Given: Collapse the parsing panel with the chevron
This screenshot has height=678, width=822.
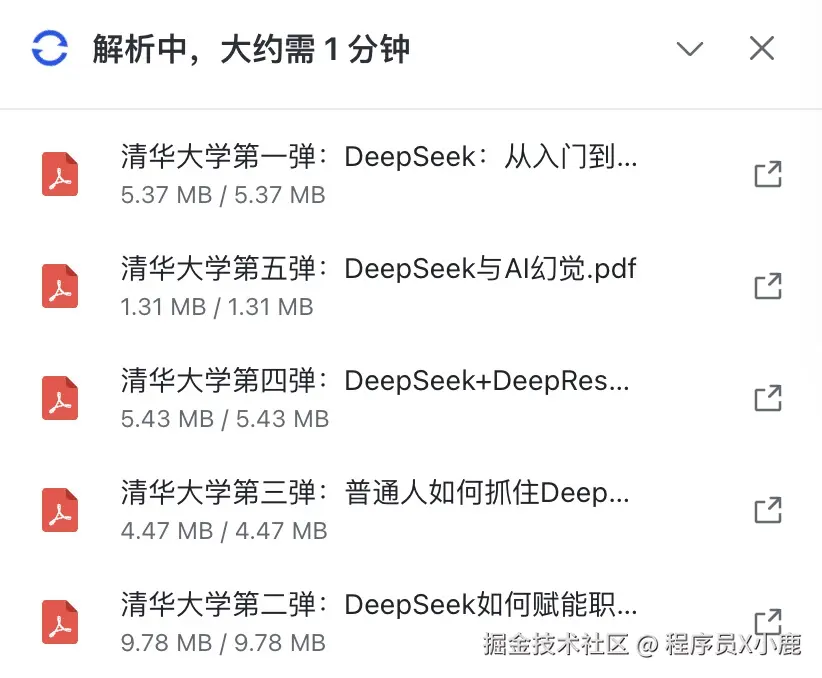Looking at the screenshot, I should [690, 49].
